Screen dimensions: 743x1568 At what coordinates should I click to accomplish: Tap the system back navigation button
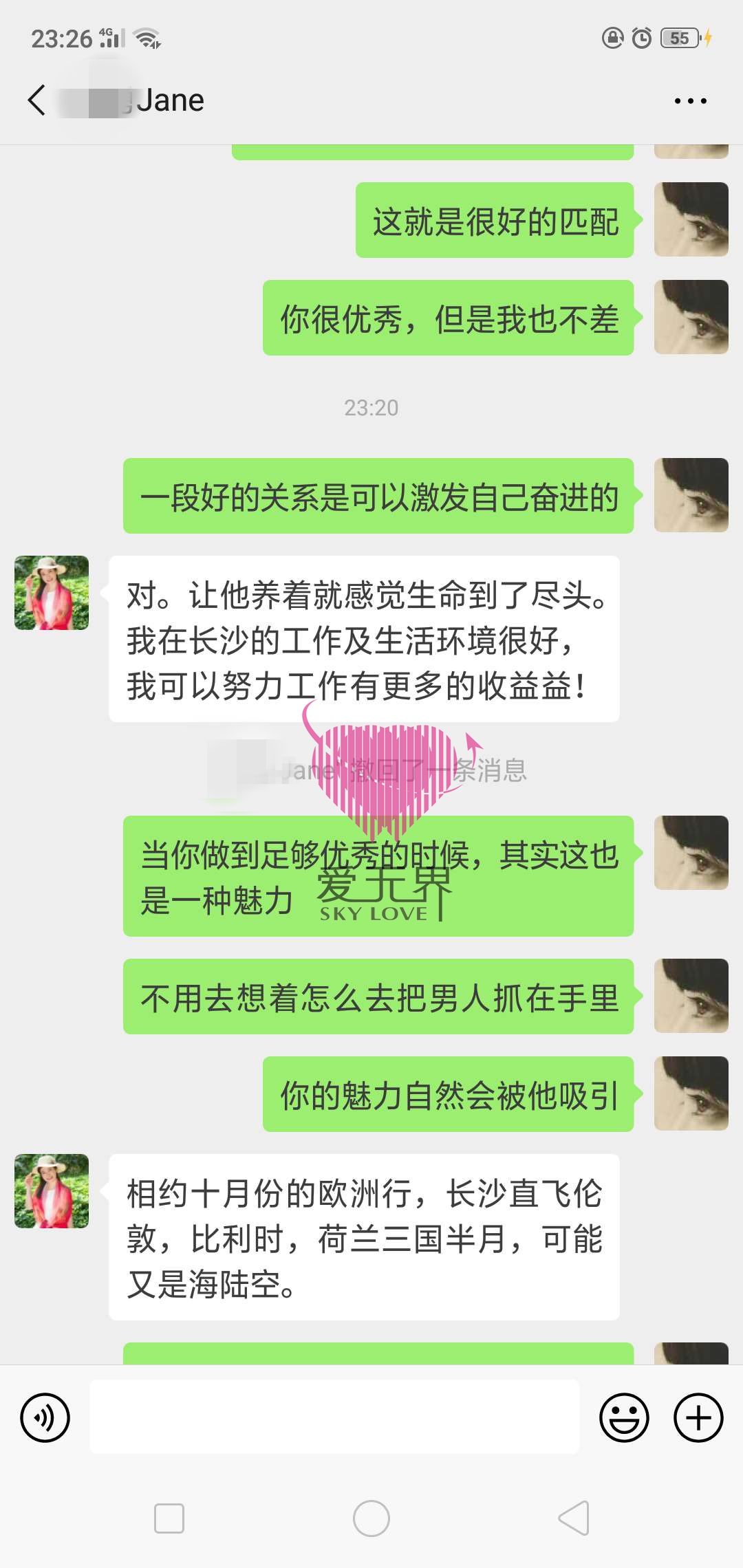click(574, 1518)
